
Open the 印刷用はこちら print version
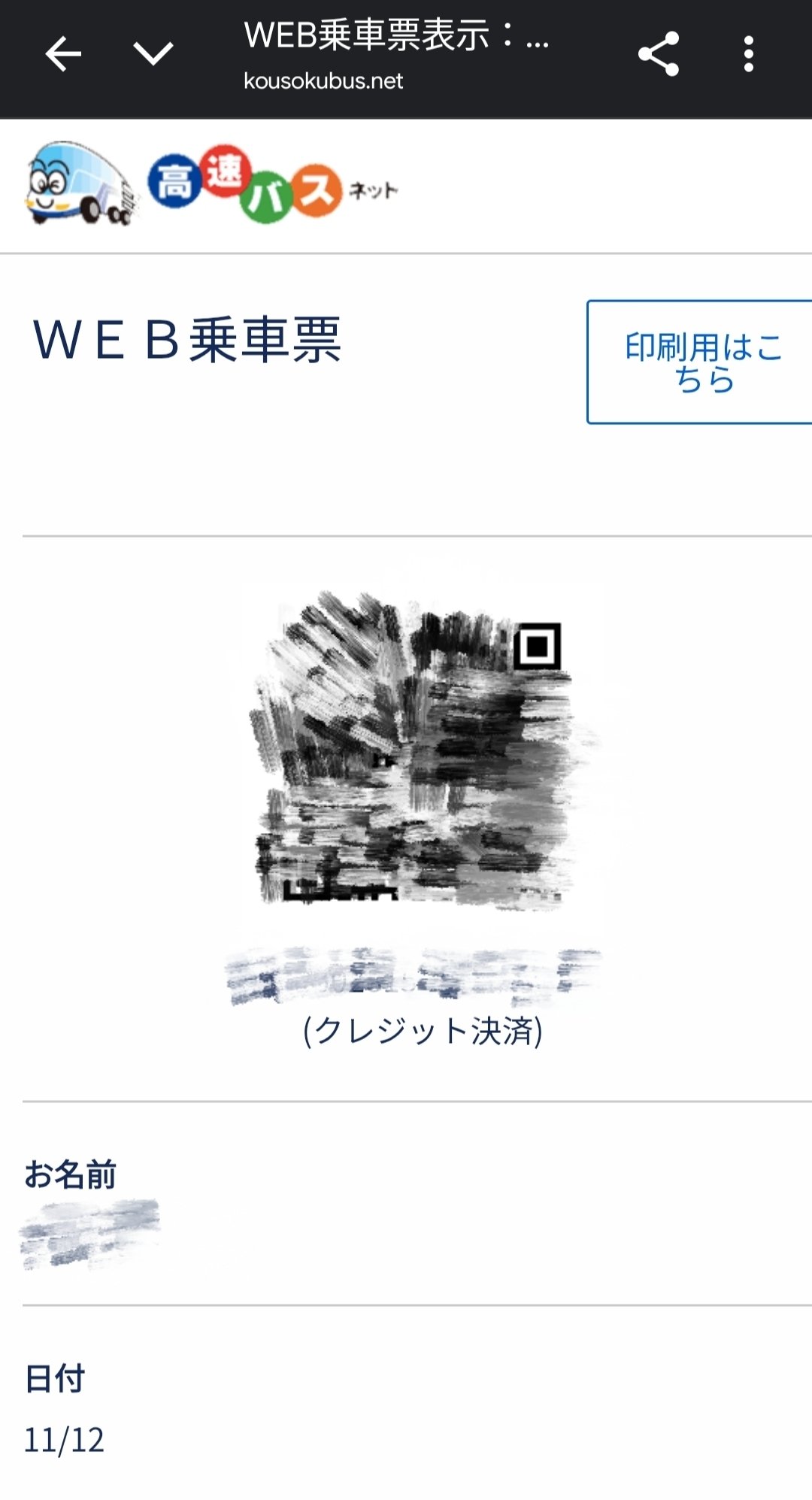point(701,362)
